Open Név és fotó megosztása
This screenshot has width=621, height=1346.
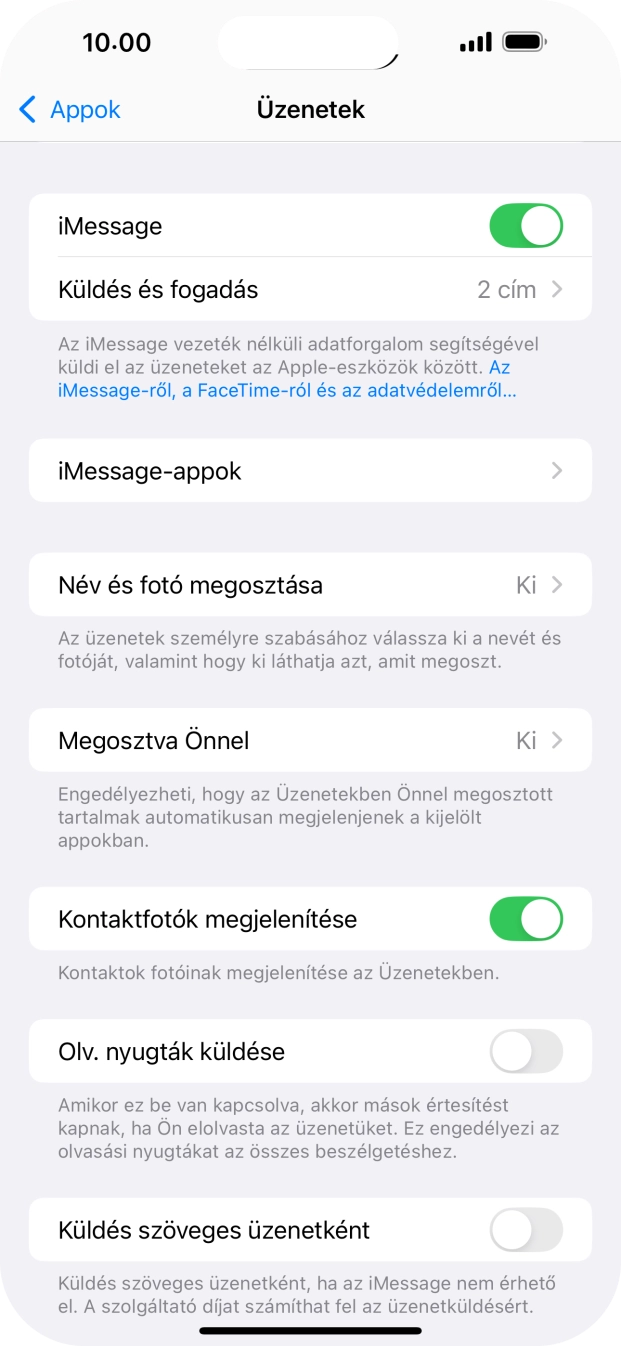pos(310,585)
